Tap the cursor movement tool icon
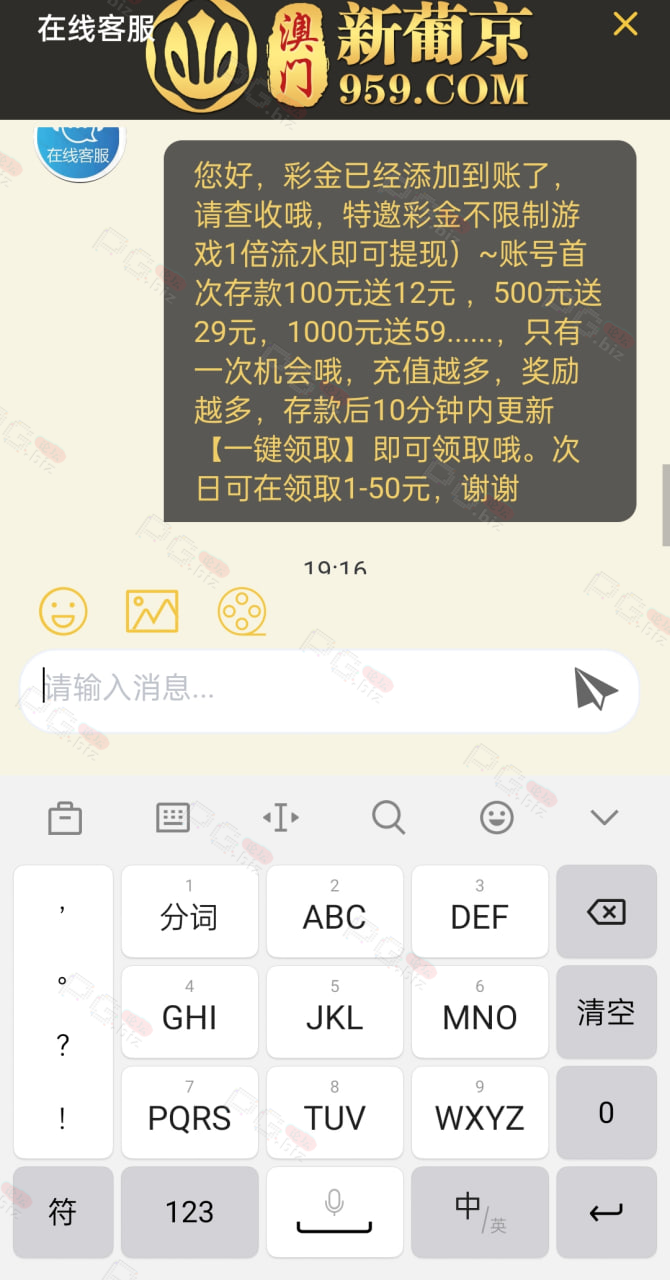This screenshot has width=670, height=1280. click(281, 818)
